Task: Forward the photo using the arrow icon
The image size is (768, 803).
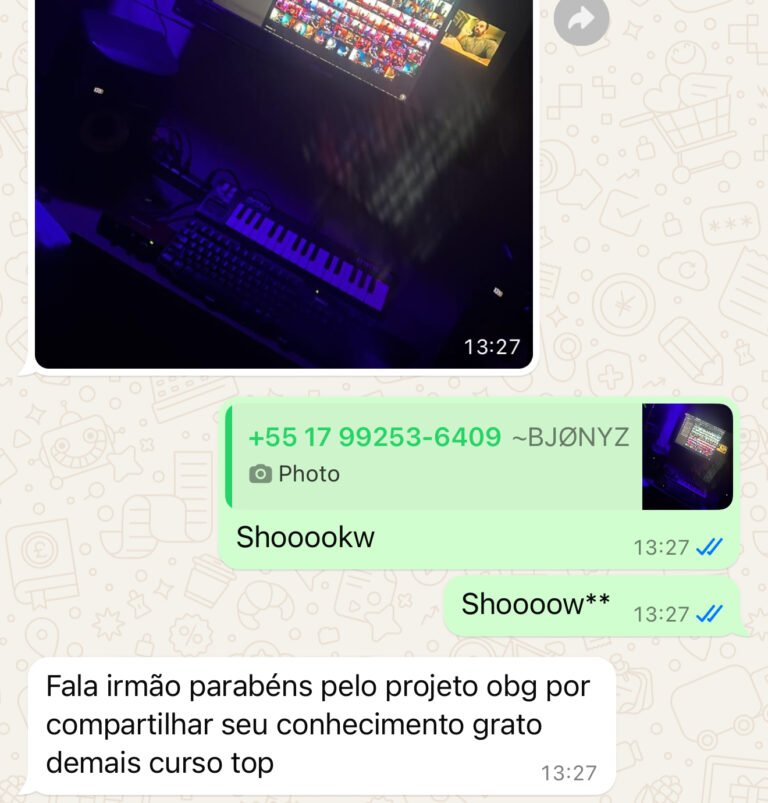Action: [581, 19]
